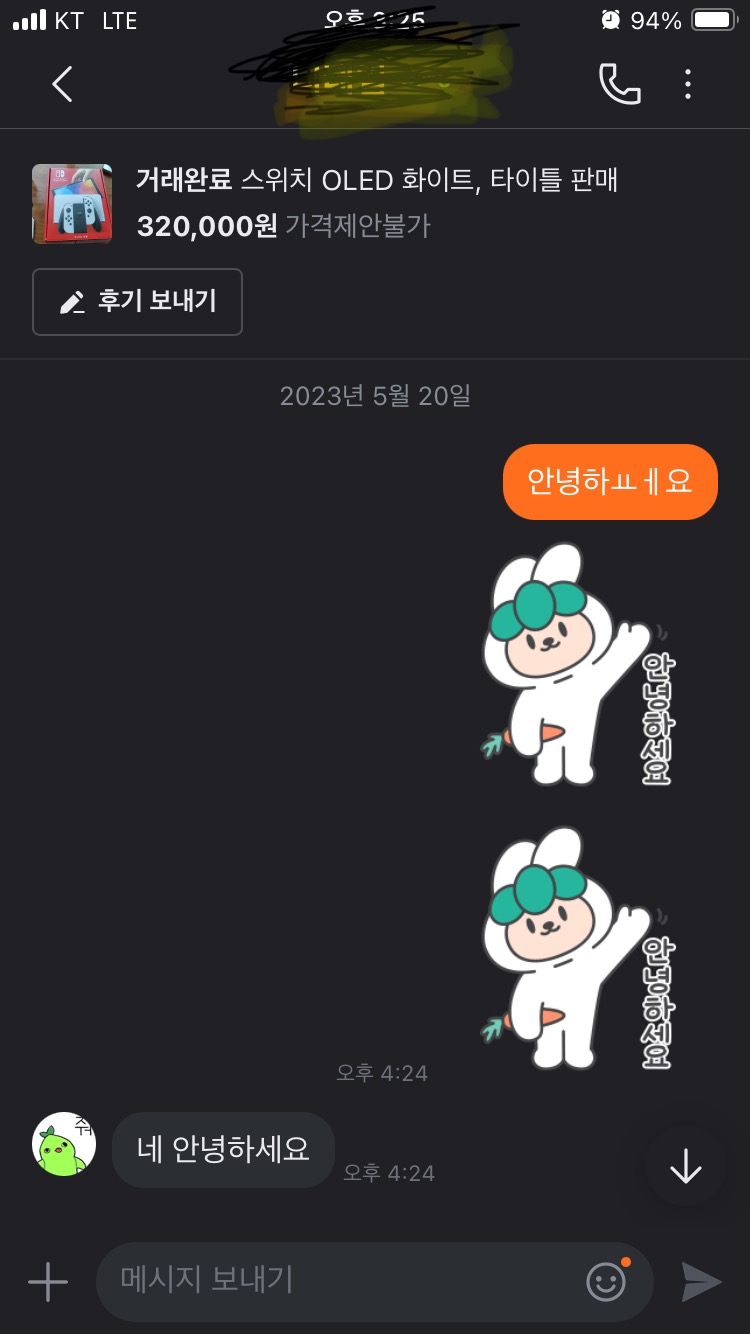Open the emoticon sticker picker
The width and height of the screenshot is (750, 1334).
(606, 1281)
